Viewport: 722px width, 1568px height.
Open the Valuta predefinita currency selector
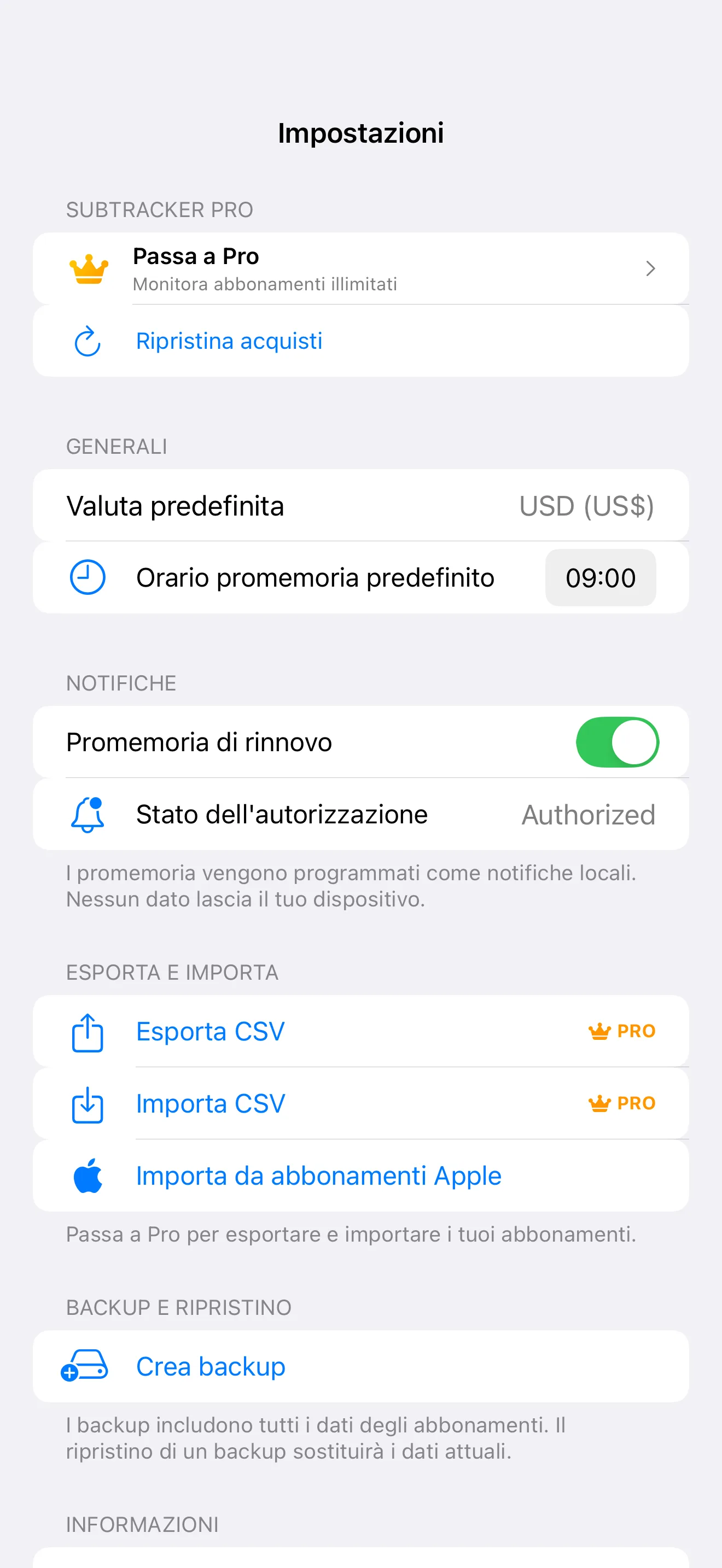pyautogui.click(x=361, y=506)
